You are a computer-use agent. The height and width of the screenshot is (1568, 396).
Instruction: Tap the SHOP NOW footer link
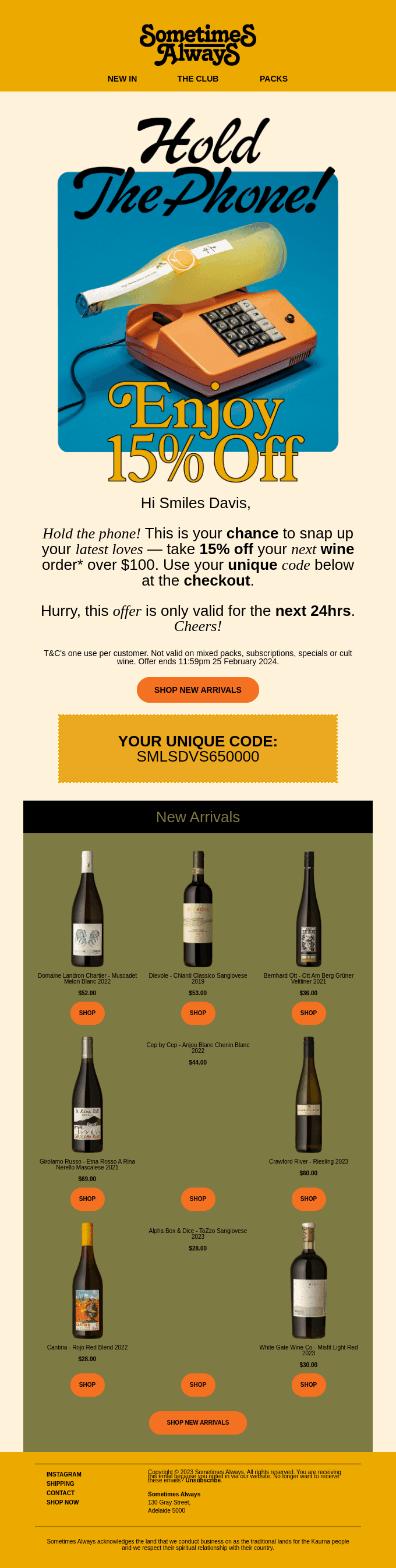(x=63, y=1502)
